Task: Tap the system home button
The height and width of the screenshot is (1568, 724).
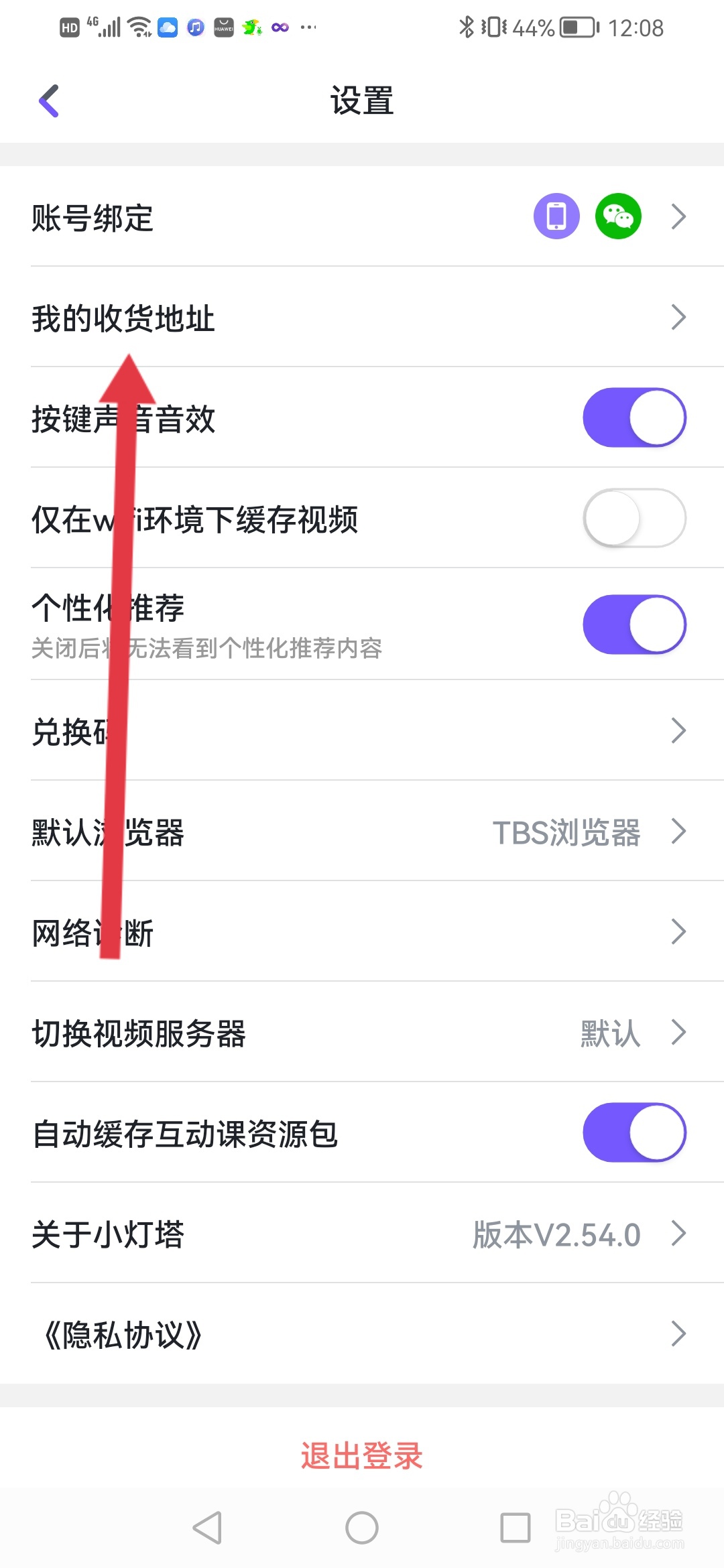Action: pos(362,1528)
